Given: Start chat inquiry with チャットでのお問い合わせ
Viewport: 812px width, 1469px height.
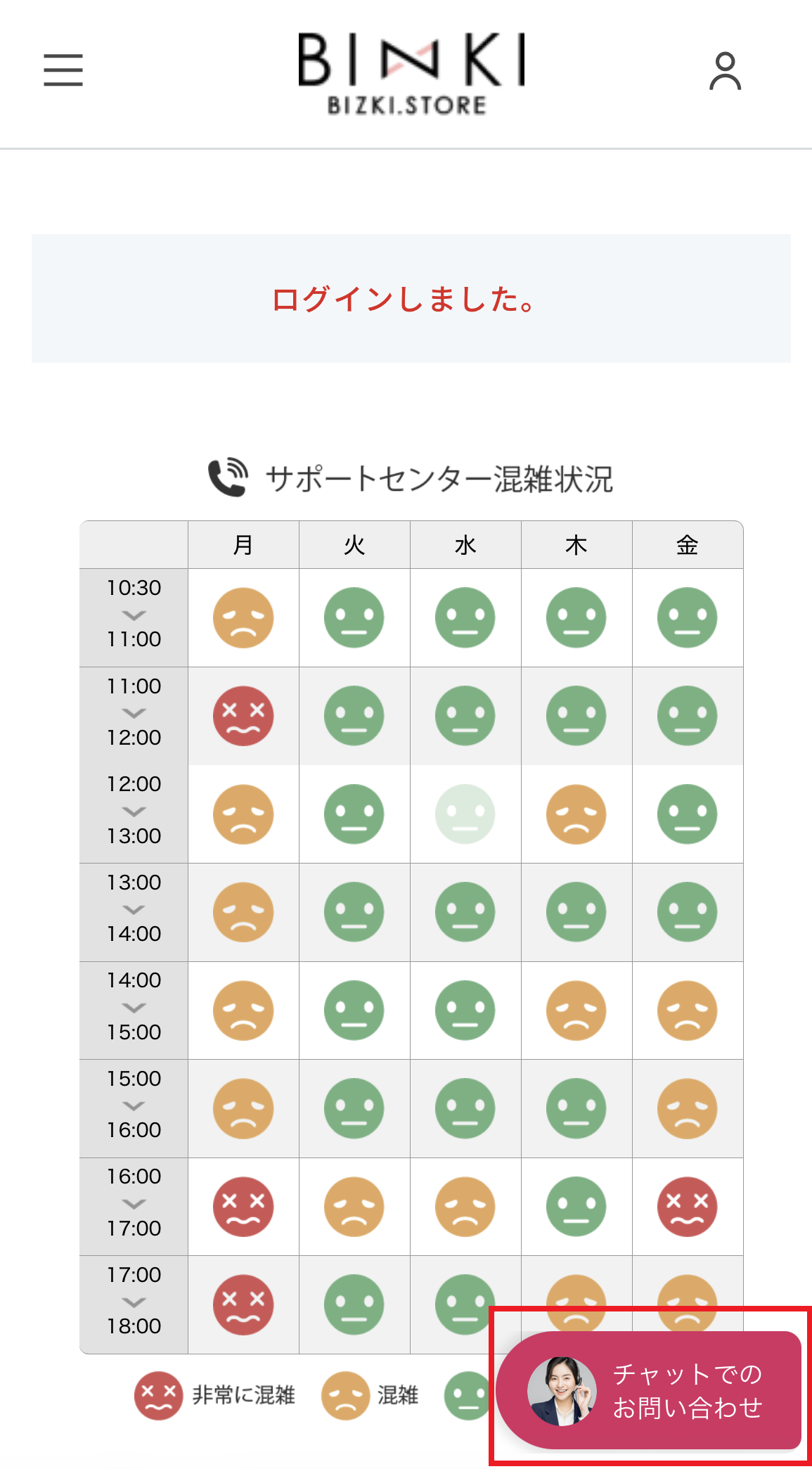Looking at the screenshot, I should (650, 1390).
